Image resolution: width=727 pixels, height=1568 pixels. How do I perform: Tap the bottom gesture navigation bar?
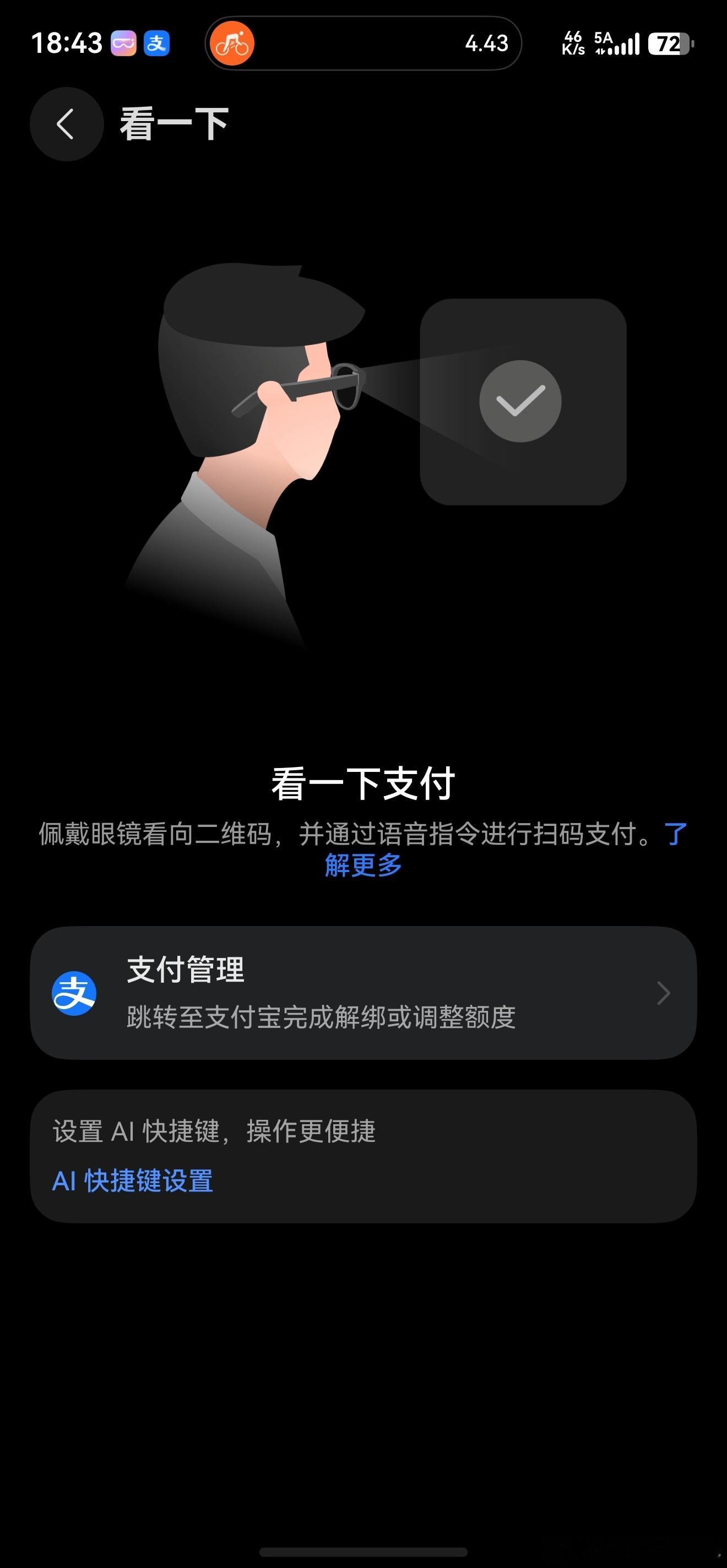pyautogui.click(x=363, y=1552)
